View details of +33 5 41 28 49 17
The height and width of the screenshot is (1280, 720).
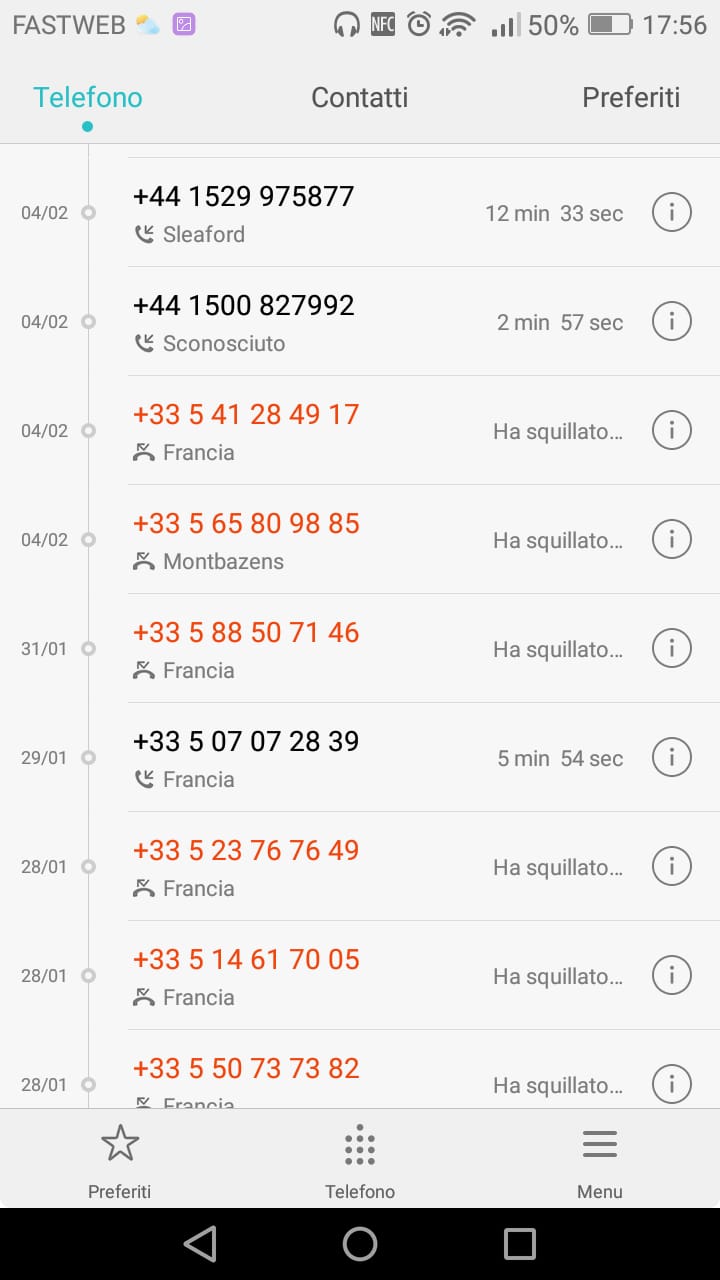671,430
